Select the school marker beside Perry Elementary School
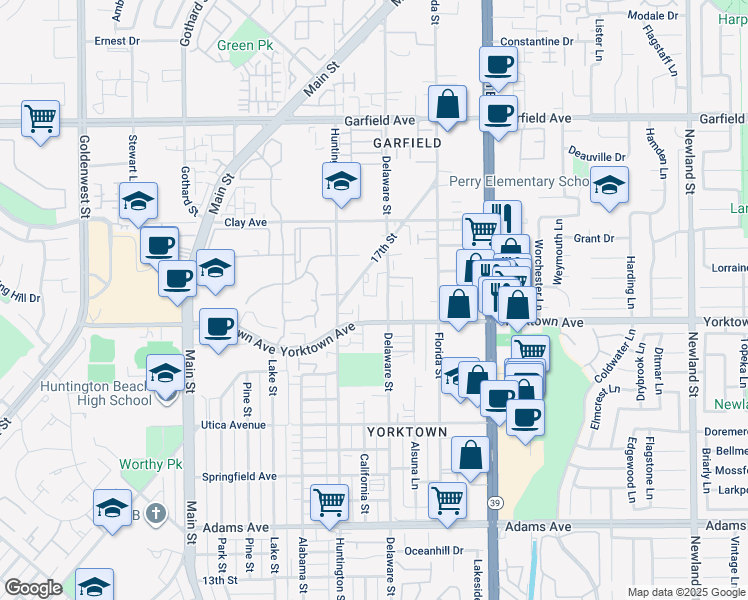The height and width of the screenshot is (600, 748). [x=609, y=185]
